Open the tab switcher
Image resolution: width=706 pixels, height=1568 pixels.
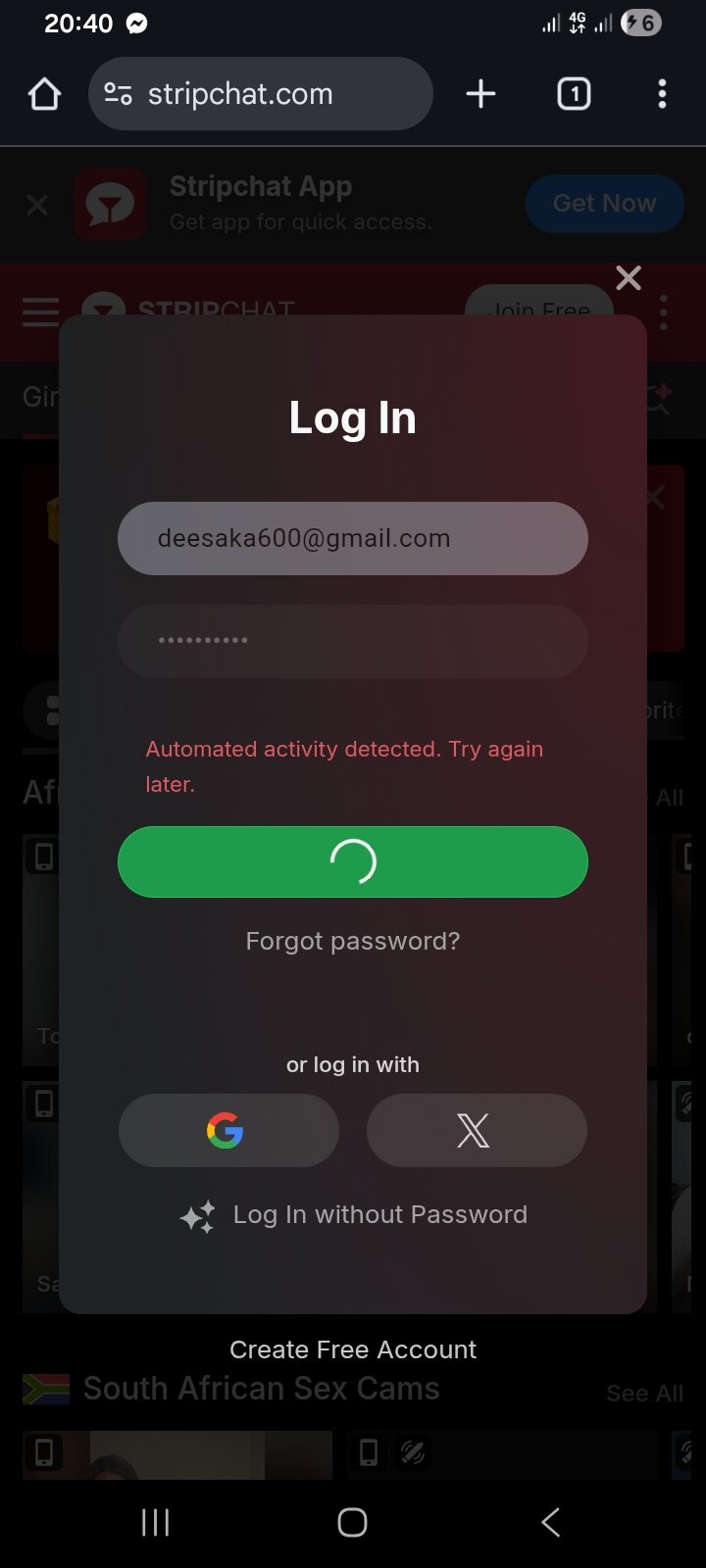[574, 94]
